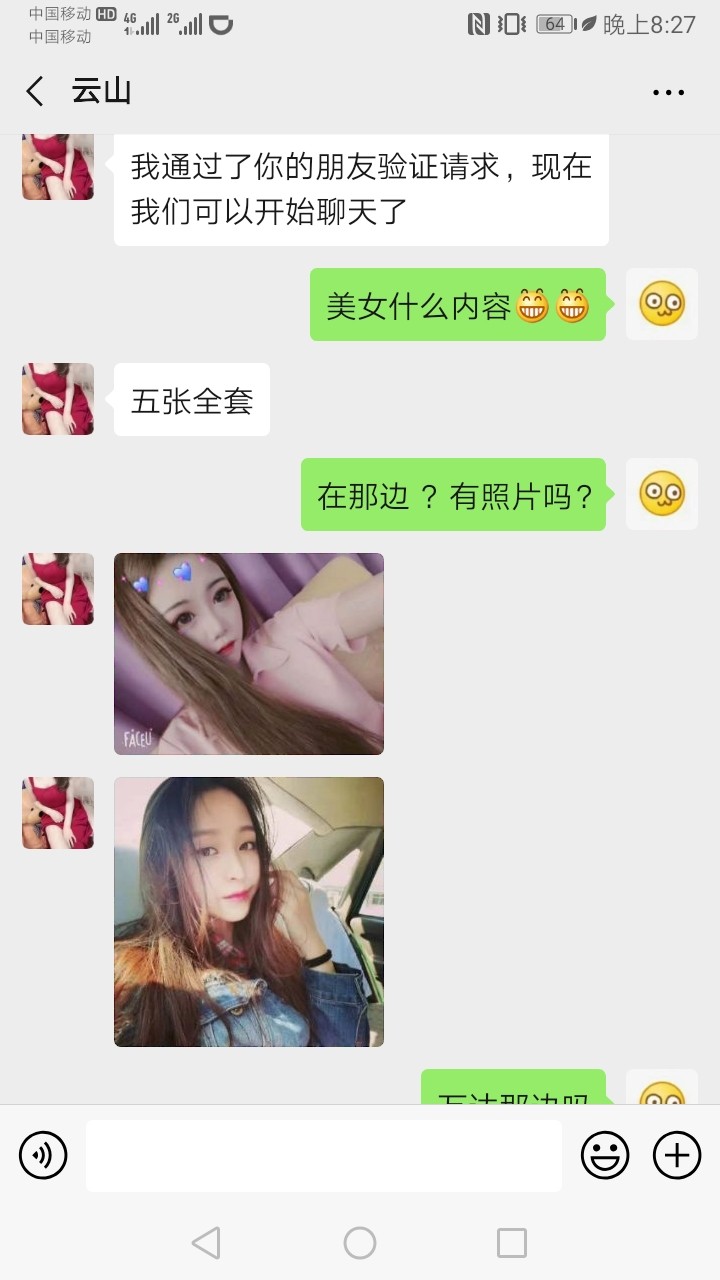Open the plus attachments menu
720x1280 pixels.
[677, 1156]
